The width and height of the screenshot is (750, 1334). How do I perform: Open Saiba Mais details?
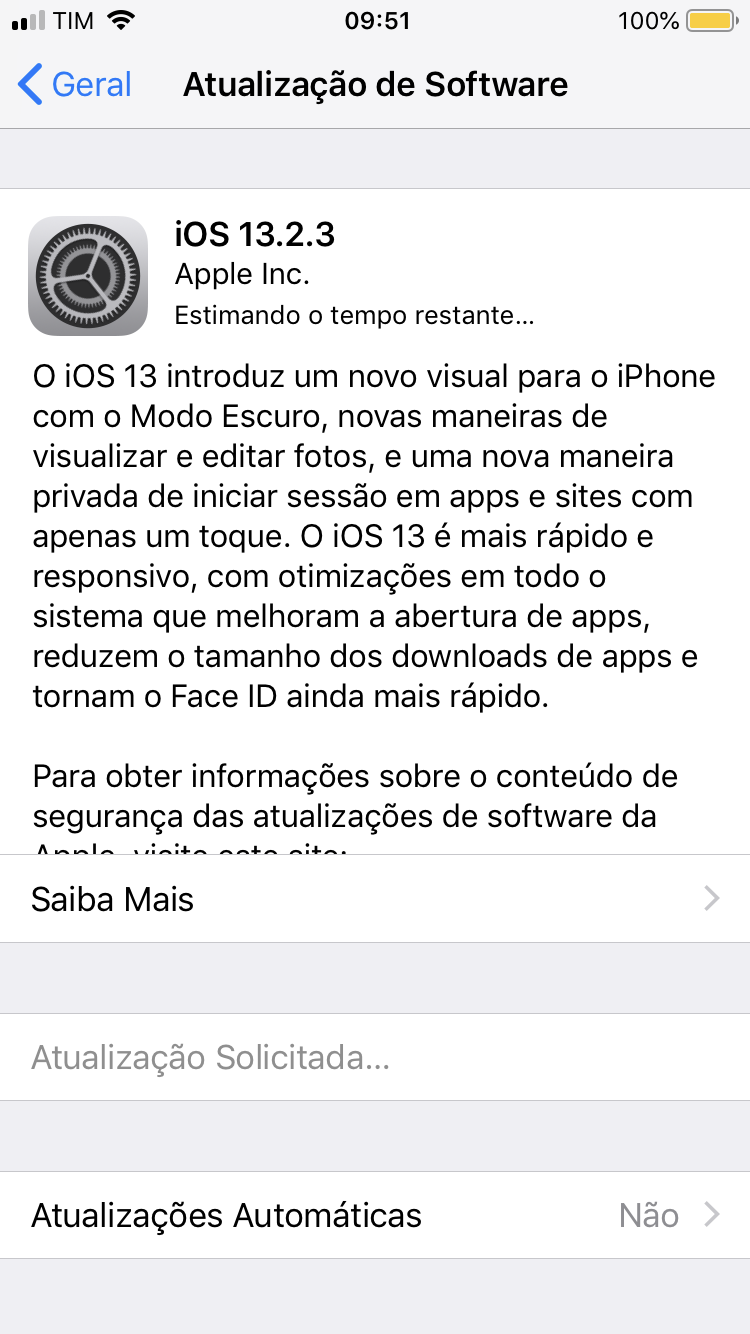[x=375, y=899]
